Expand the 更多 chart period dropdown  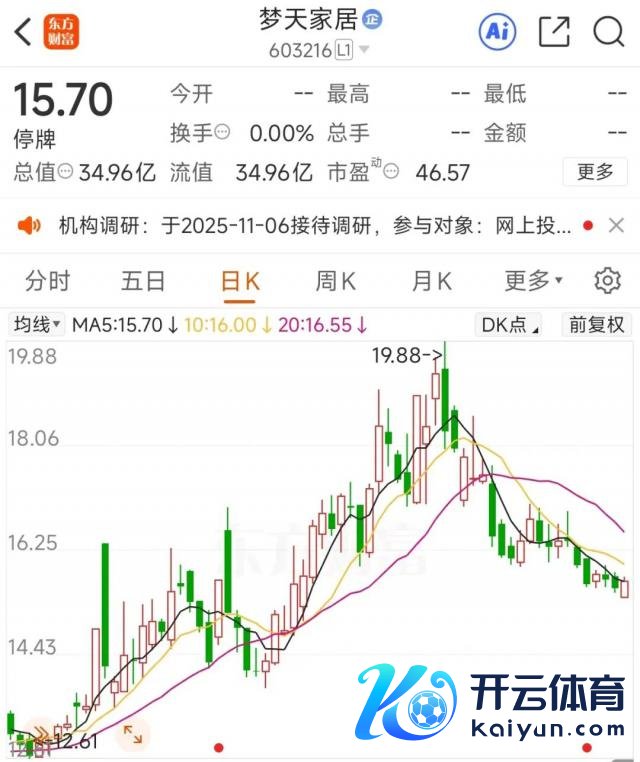533,281
